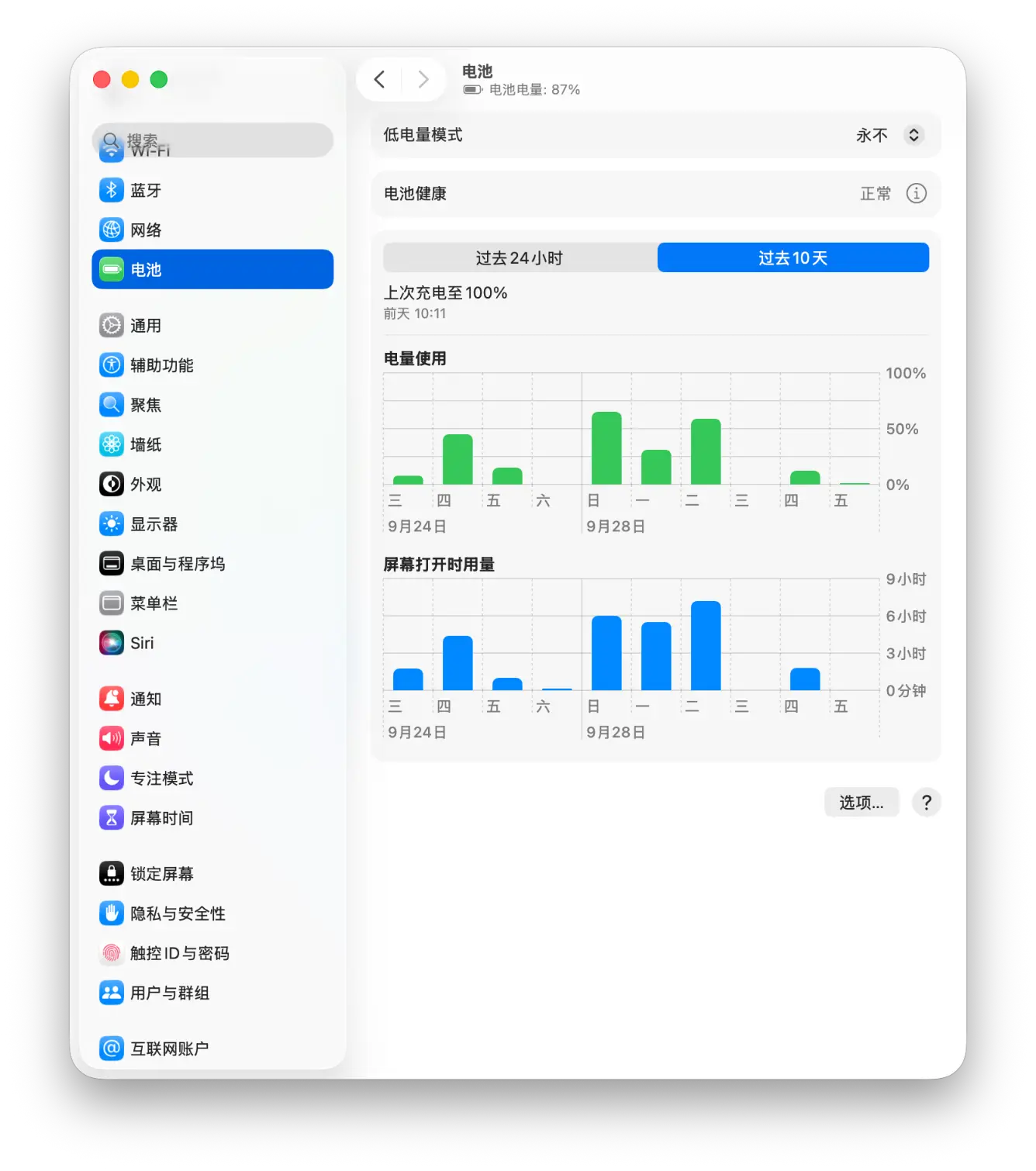Screen dimensions: 1036x1171
Task: Open 通用 settings in sidebar
Action: (x=146, y=326)
